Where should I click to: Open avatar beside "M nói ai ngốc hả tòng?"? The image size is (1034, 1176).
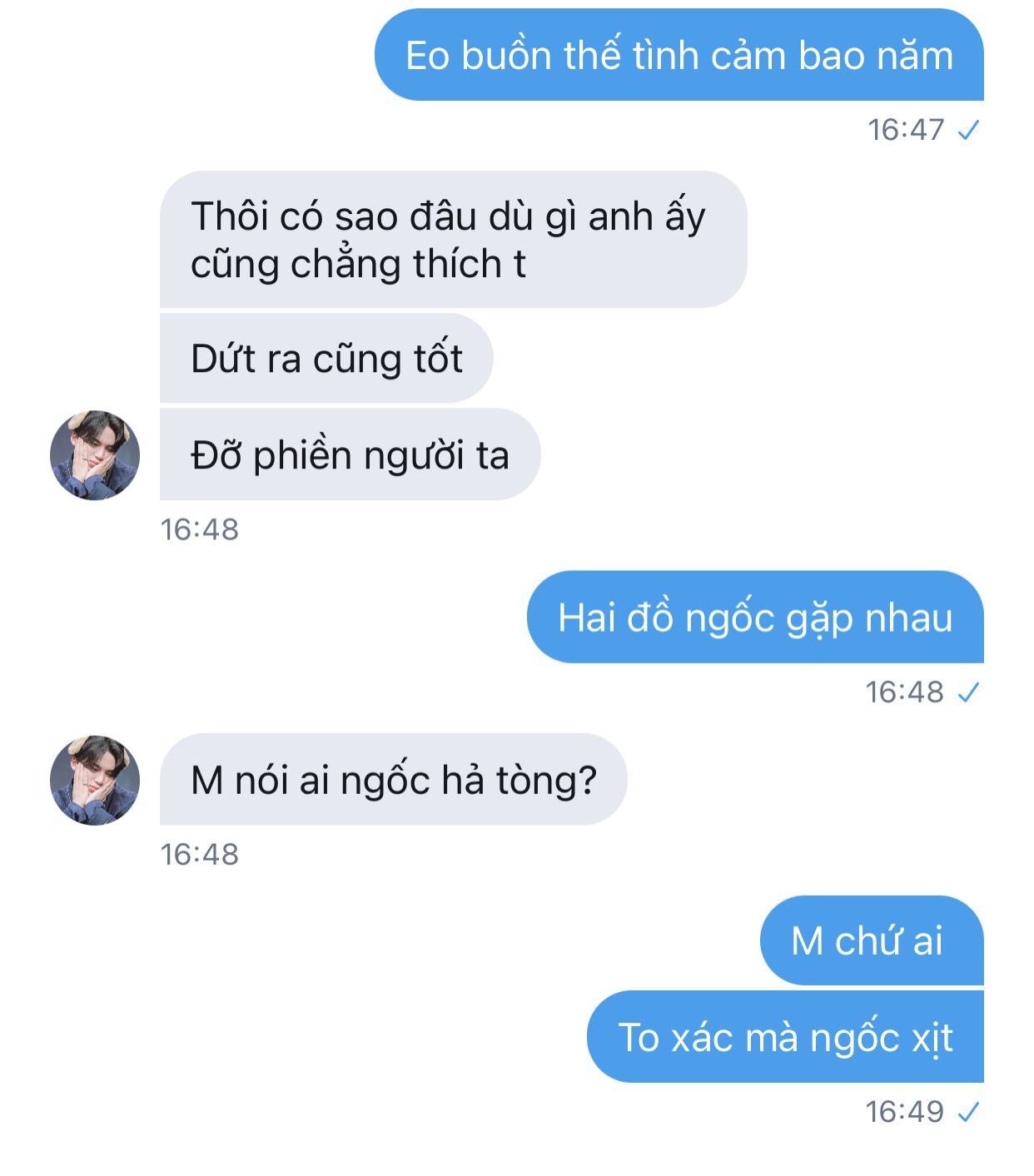click(95, 780)
